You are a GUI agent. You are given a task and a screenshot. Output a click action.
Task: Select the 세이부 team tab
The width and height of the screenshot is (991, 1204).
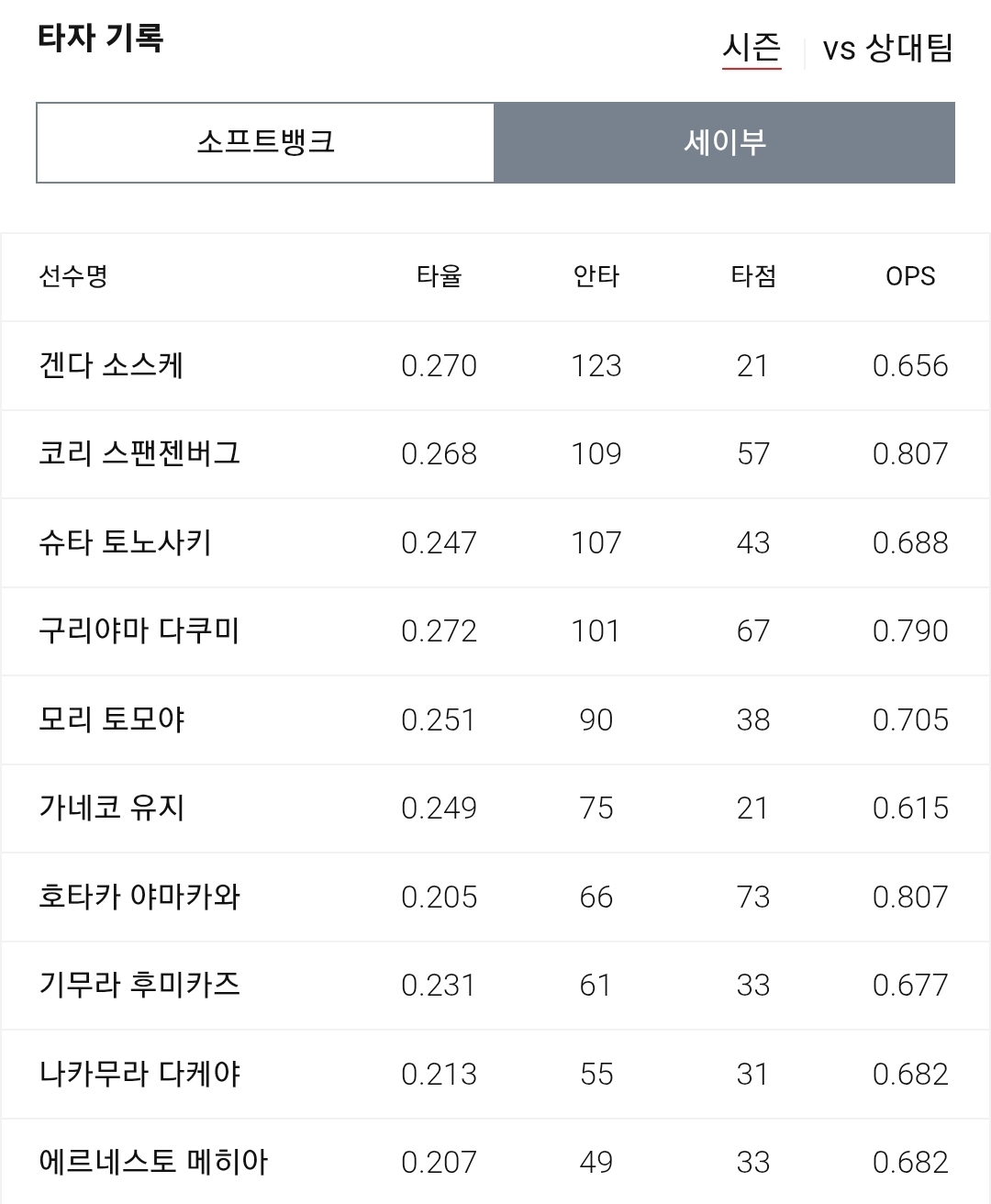click(725, 142)
